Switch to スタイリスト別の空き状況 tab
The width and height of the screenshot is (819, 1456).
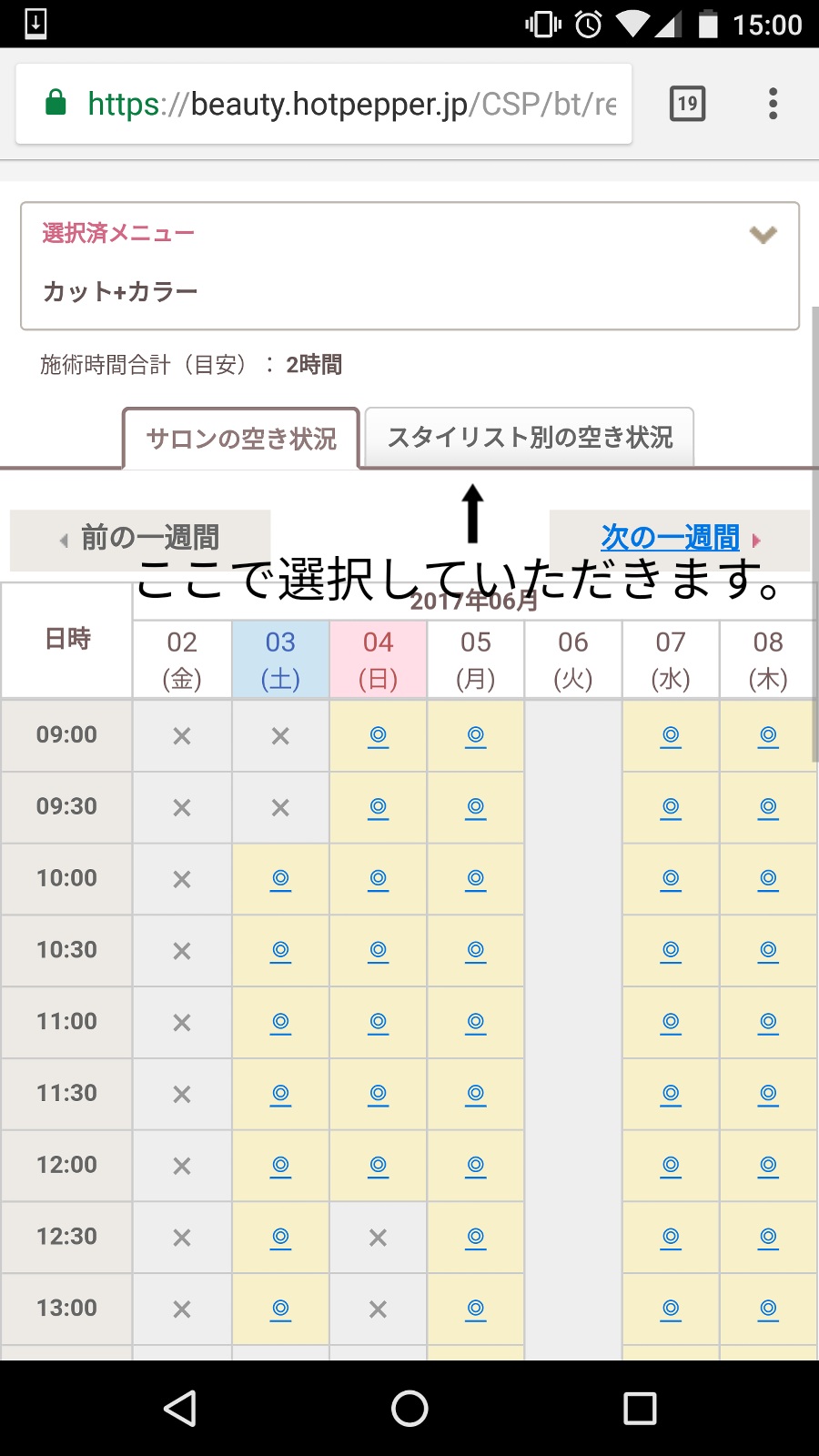coord(530,438)
